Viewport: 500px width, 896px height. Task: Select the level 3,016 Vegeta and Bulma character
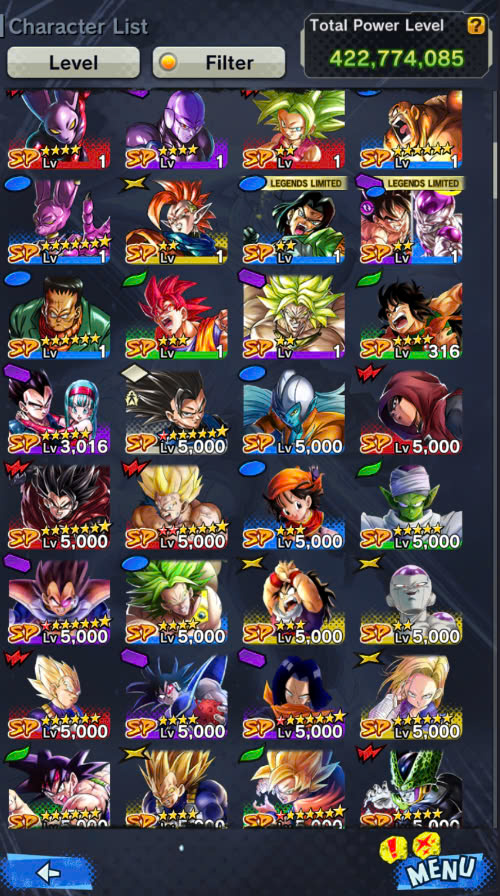click(x=59, y=411)
